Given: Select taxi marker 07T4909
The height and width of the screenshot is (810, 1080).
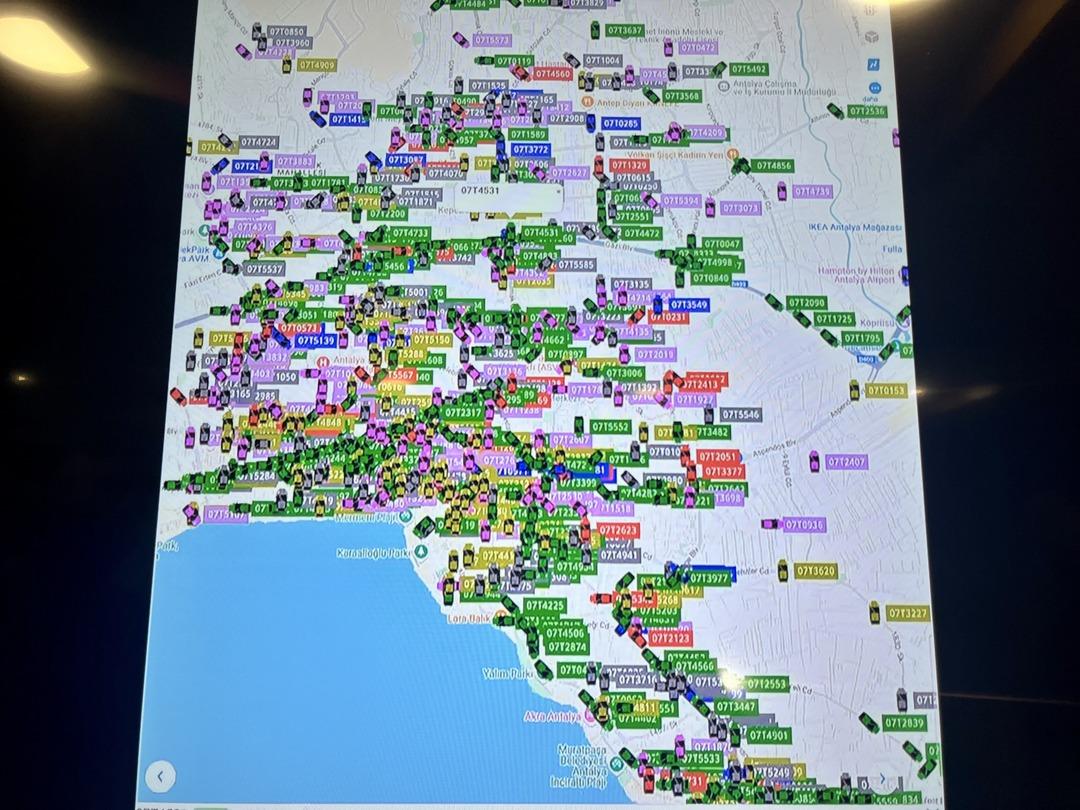Looking at the screenshot, I should click(316, 65).
